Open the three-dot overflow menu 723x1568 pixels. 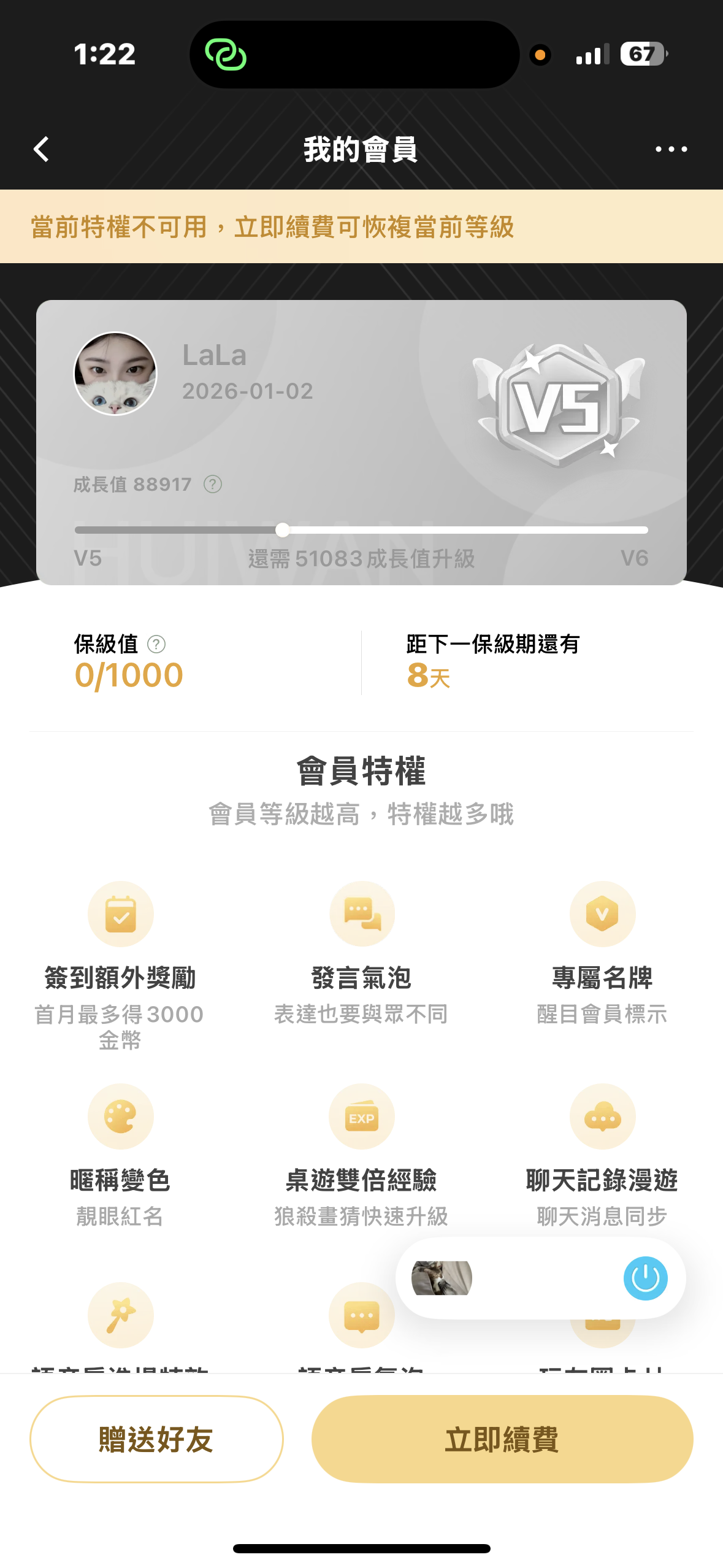[x=671, y=149]
